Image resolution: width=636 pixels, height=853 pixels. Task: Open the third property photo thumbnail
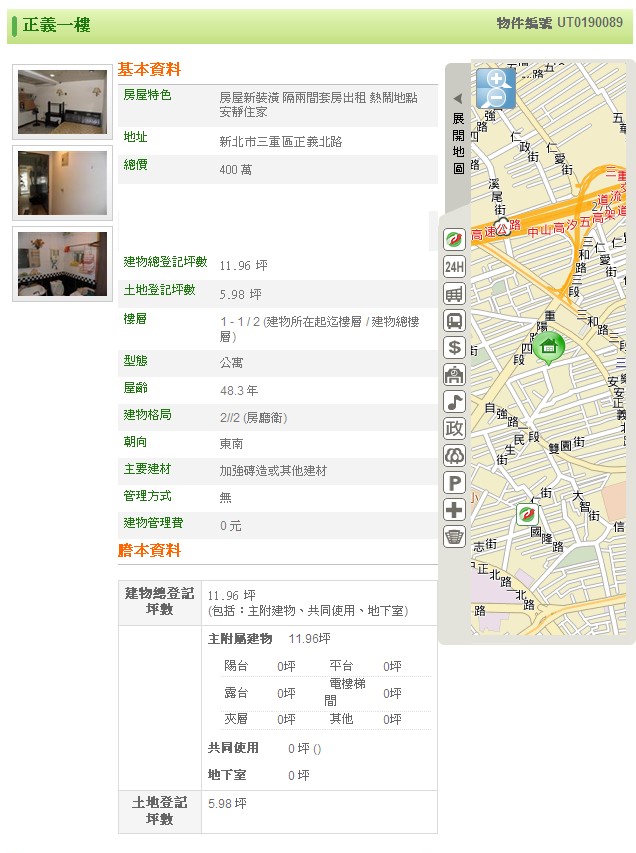point(62,264)
